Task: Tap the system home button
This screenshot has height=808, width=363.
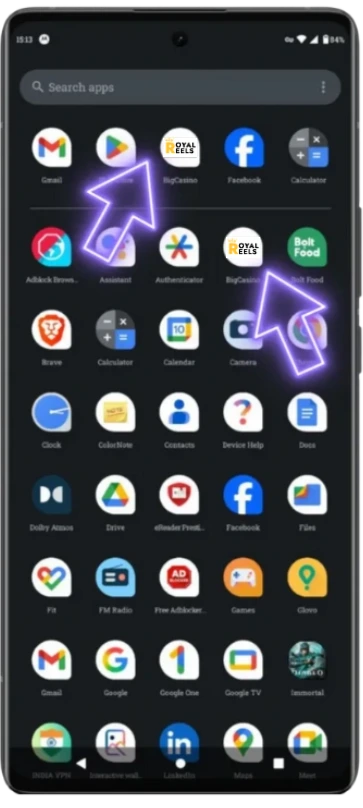Action: (x=180, y=763)
